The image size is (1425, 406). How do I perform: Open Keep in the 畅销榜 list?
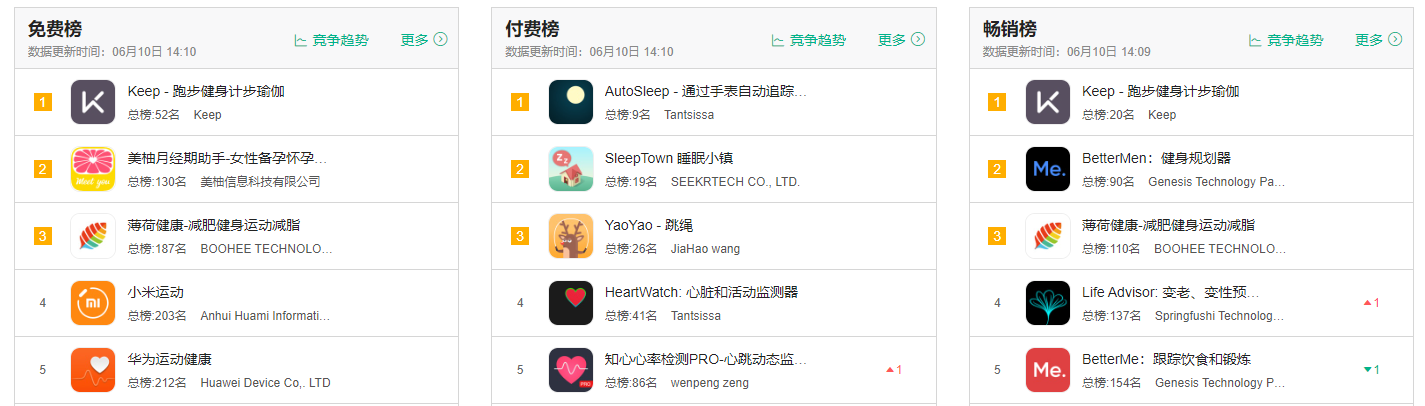(x=1160, y=92)
